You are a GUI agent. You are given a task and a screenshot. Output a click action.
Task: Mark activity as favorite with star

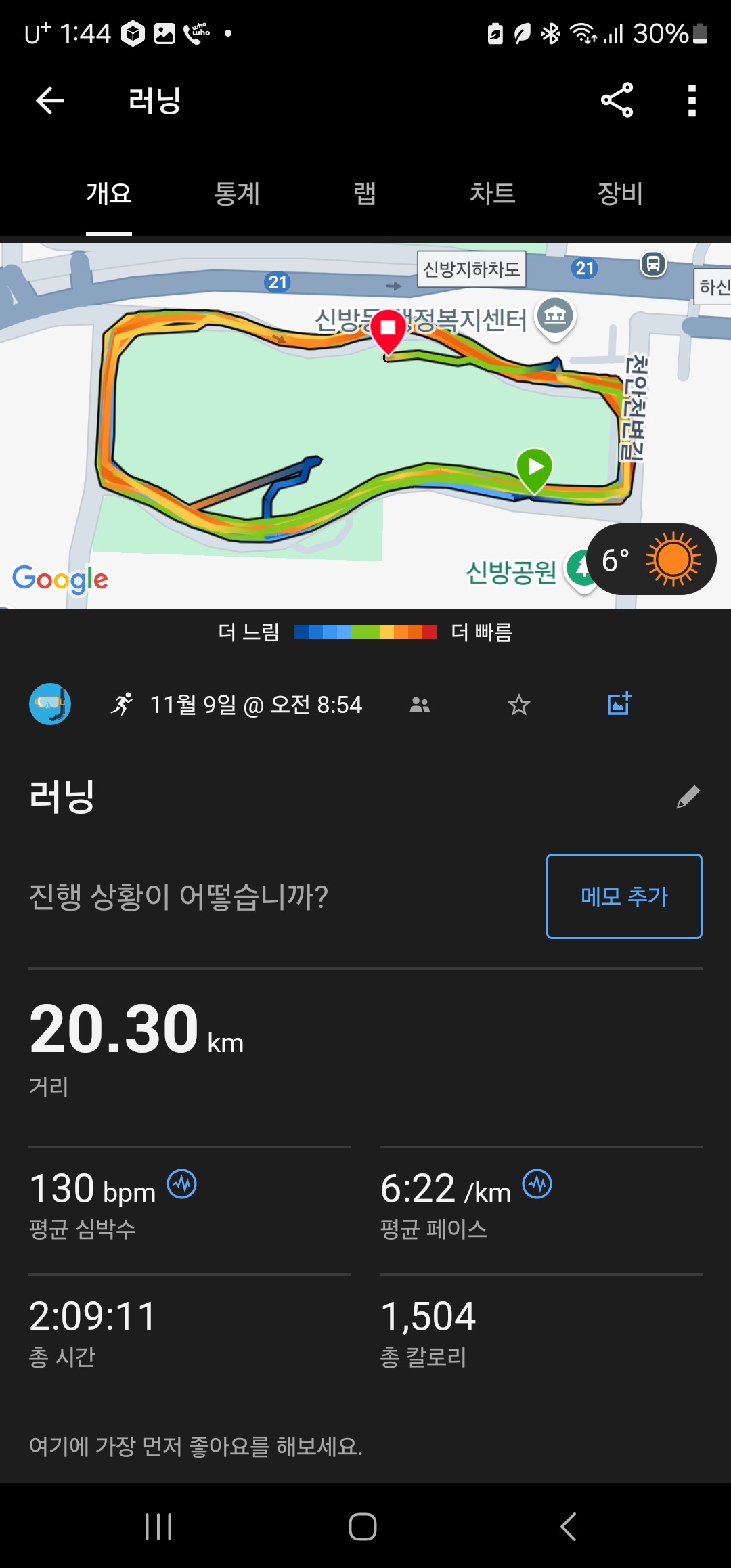(x=518, y=705)
